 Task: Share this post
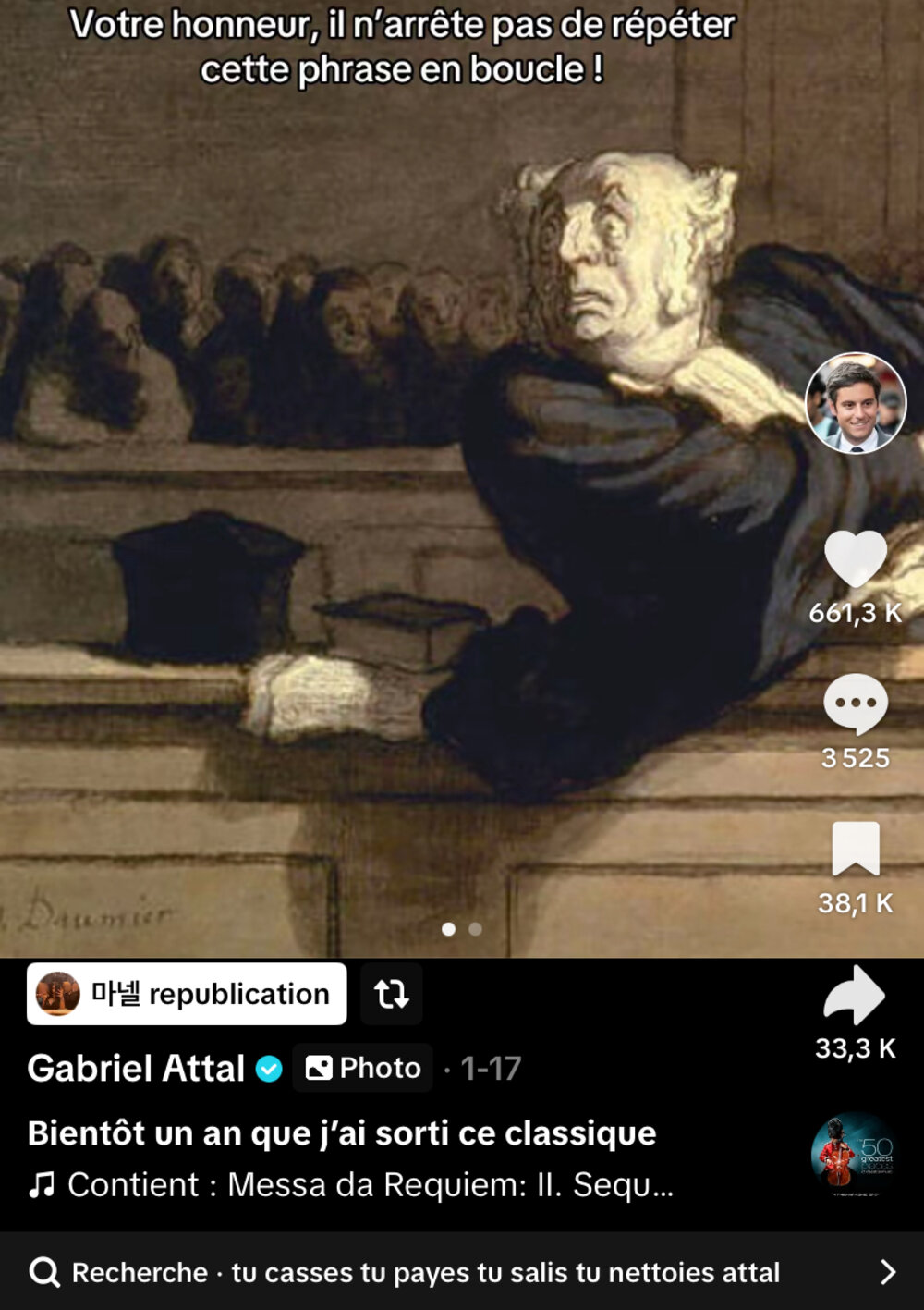[856, 995]
